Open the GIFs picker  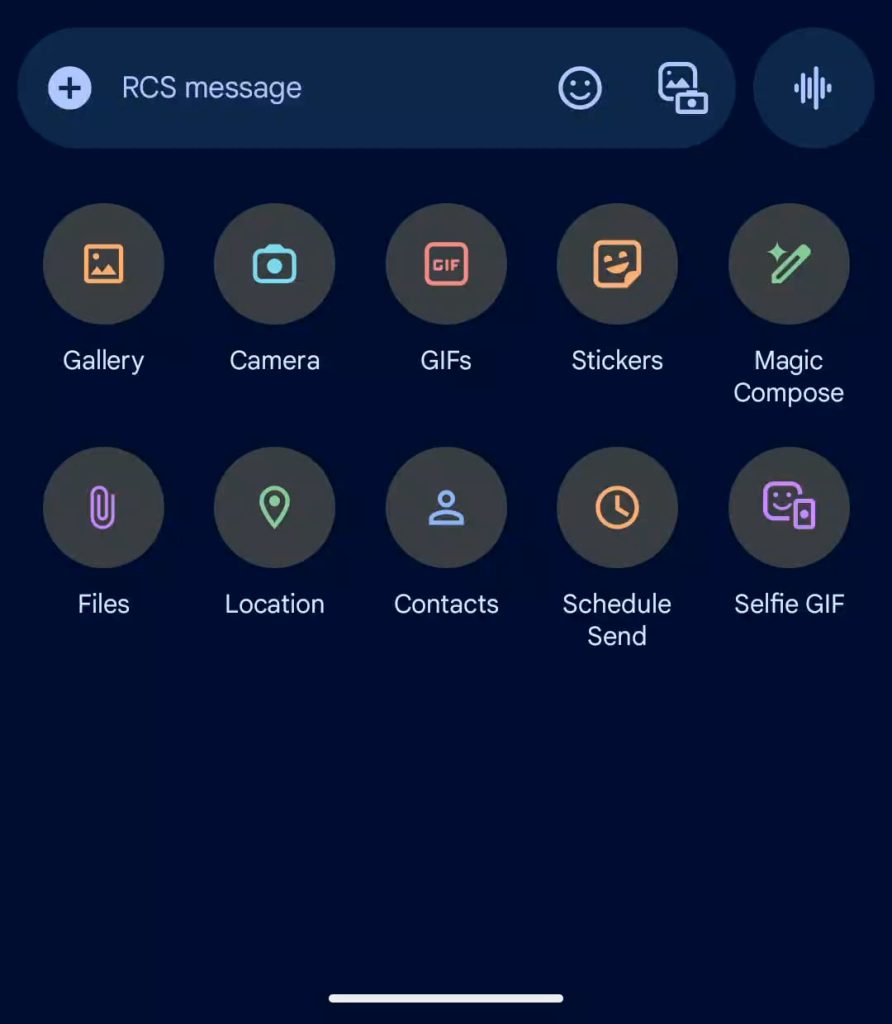(x=446, y=263)
